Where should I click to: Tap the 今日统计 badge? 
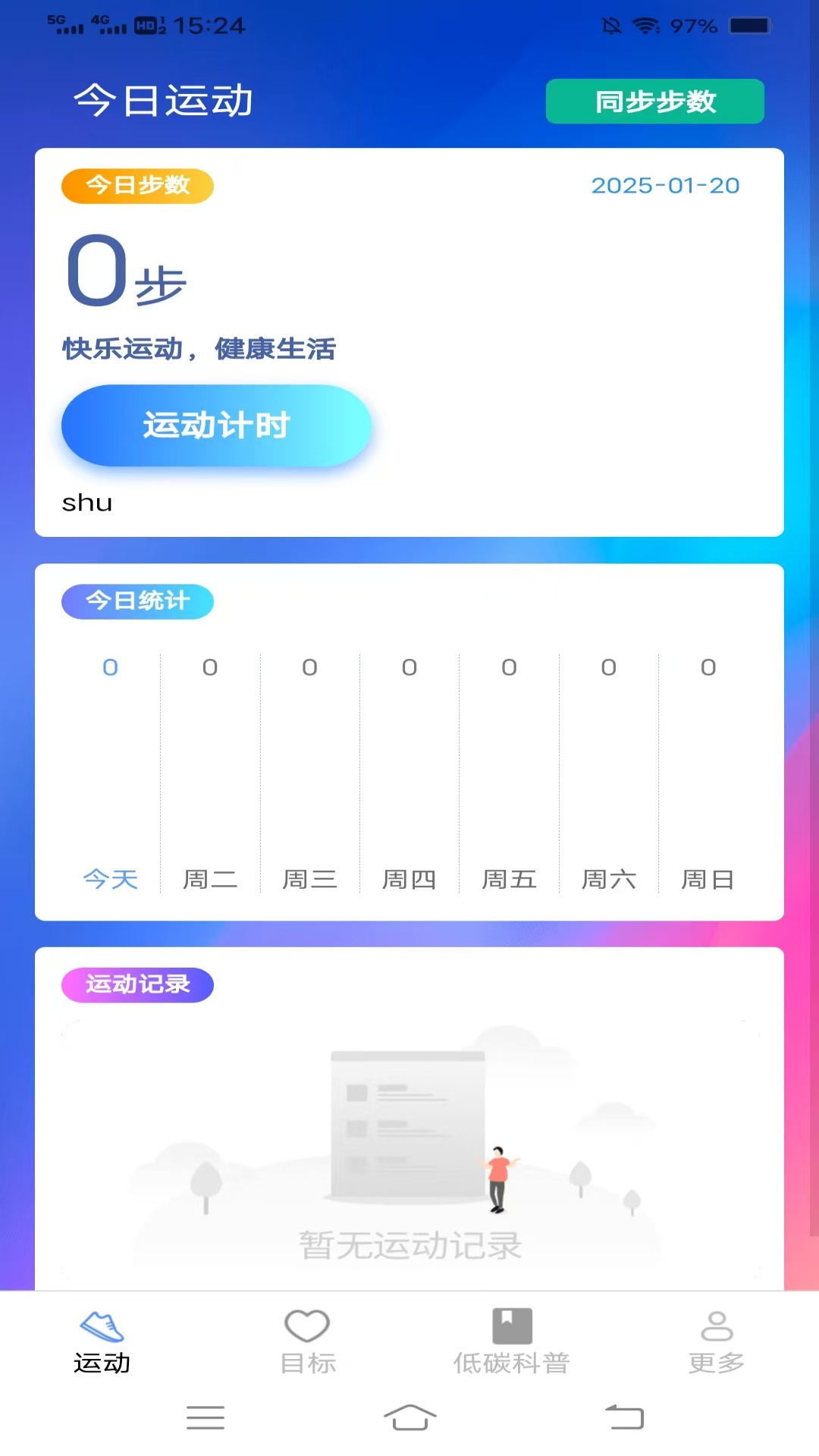pos(136,601)
